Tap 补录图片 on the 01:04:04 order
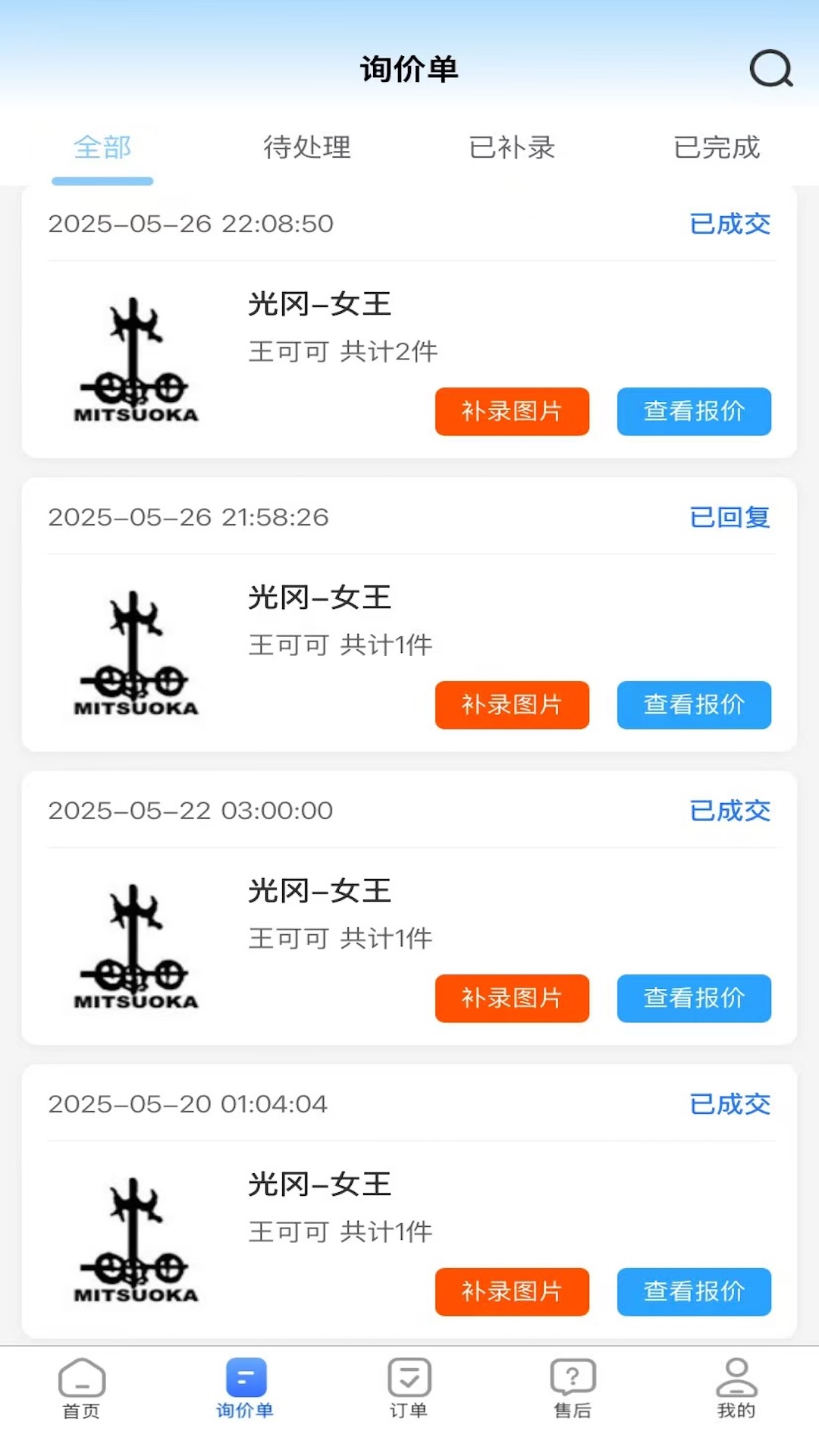Viewport: 819px width, 1456px height. point(511,1291)
